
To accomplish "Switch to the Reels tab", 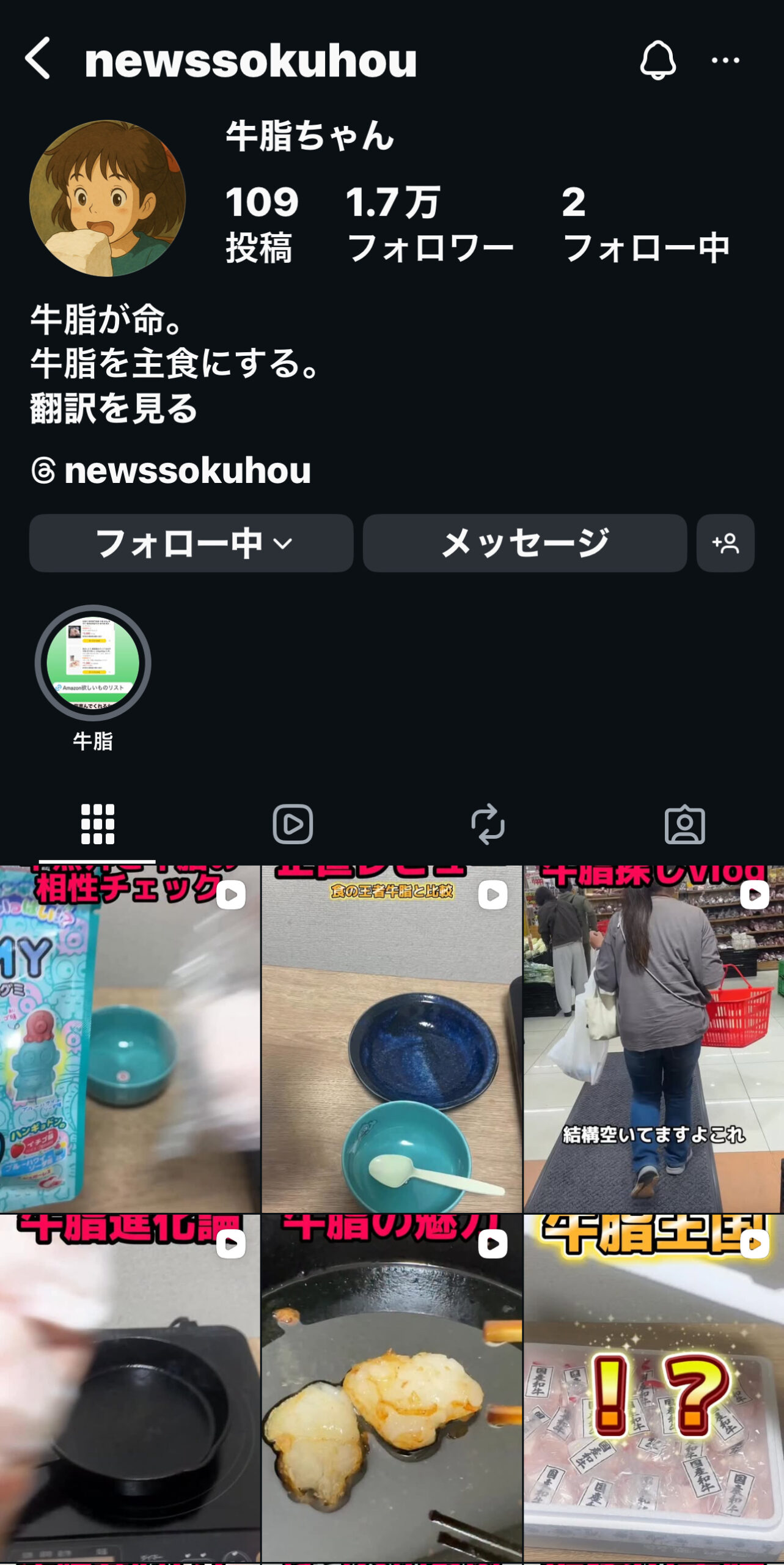I will (x=293, y=824).
